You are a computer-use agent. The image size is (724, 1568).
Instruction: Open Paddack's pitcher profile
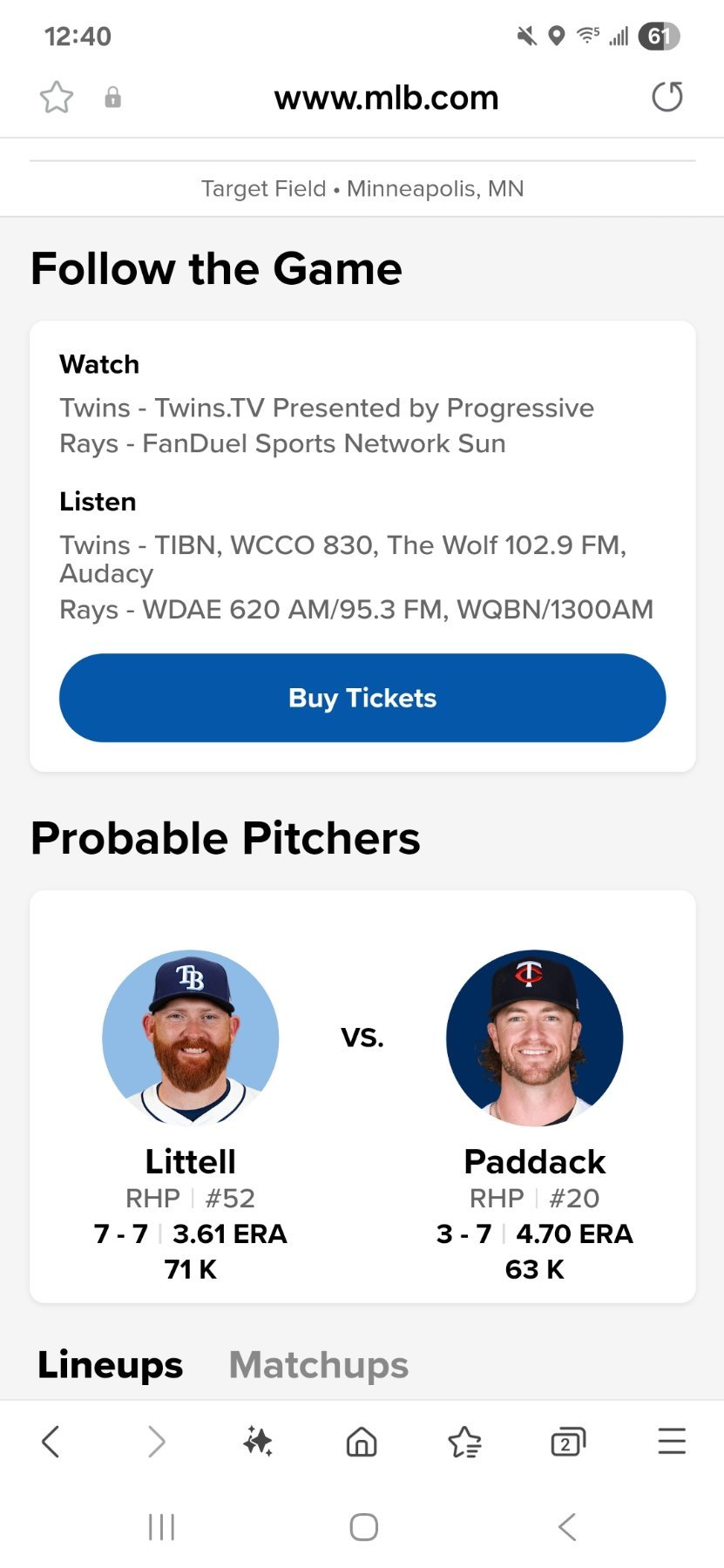pos(534,1161)
